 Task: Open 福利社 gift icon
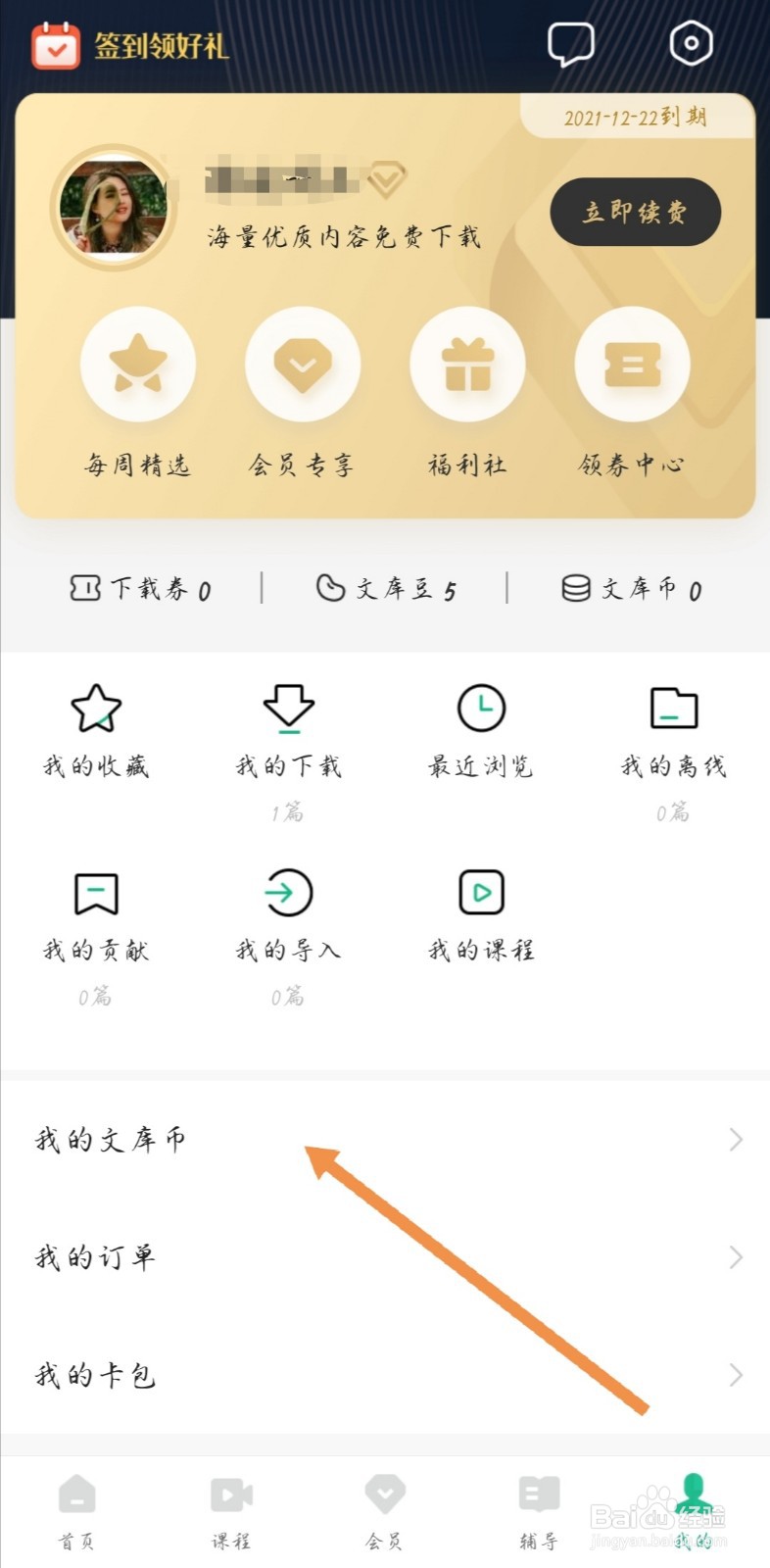coord(467,364)
